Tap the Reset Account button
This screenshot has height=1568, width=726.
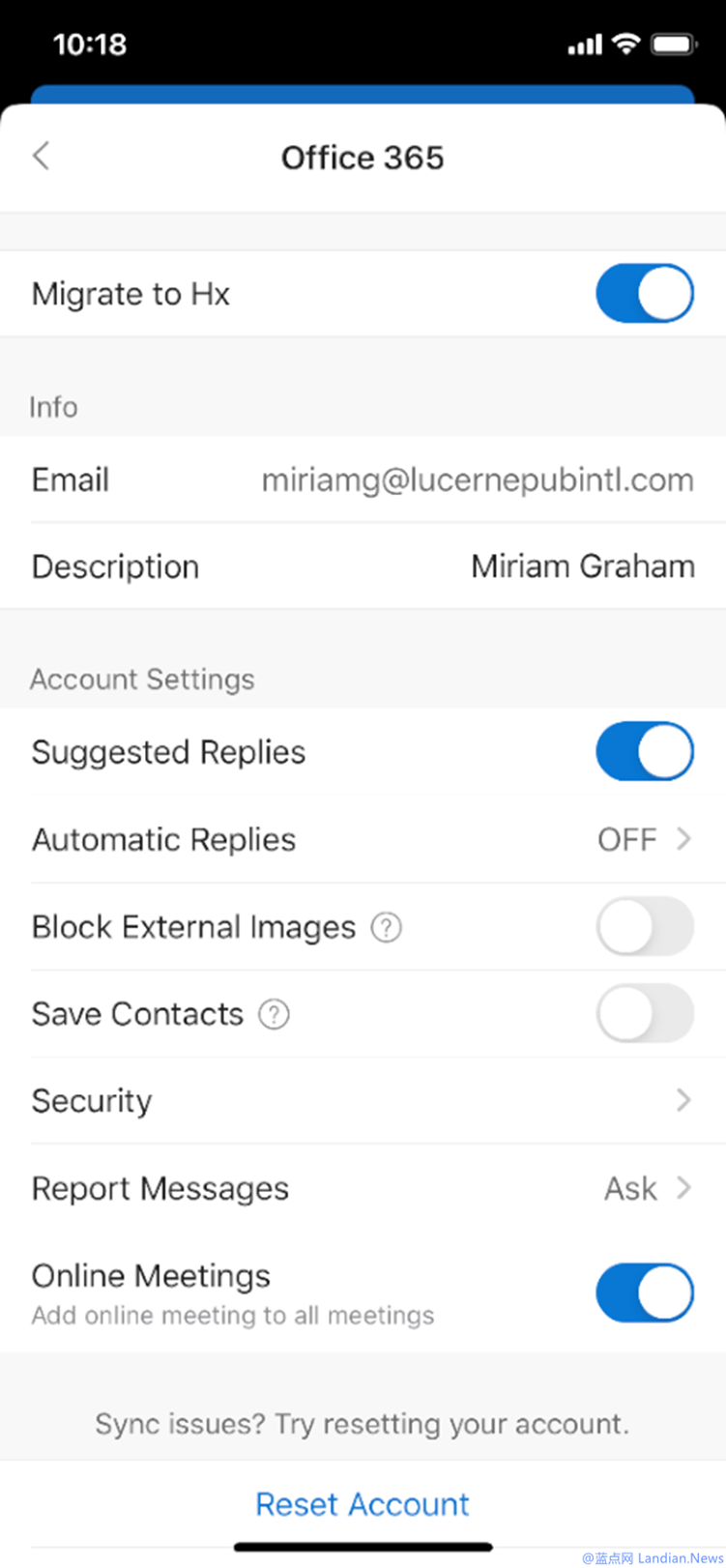(x=363, y=1504)
